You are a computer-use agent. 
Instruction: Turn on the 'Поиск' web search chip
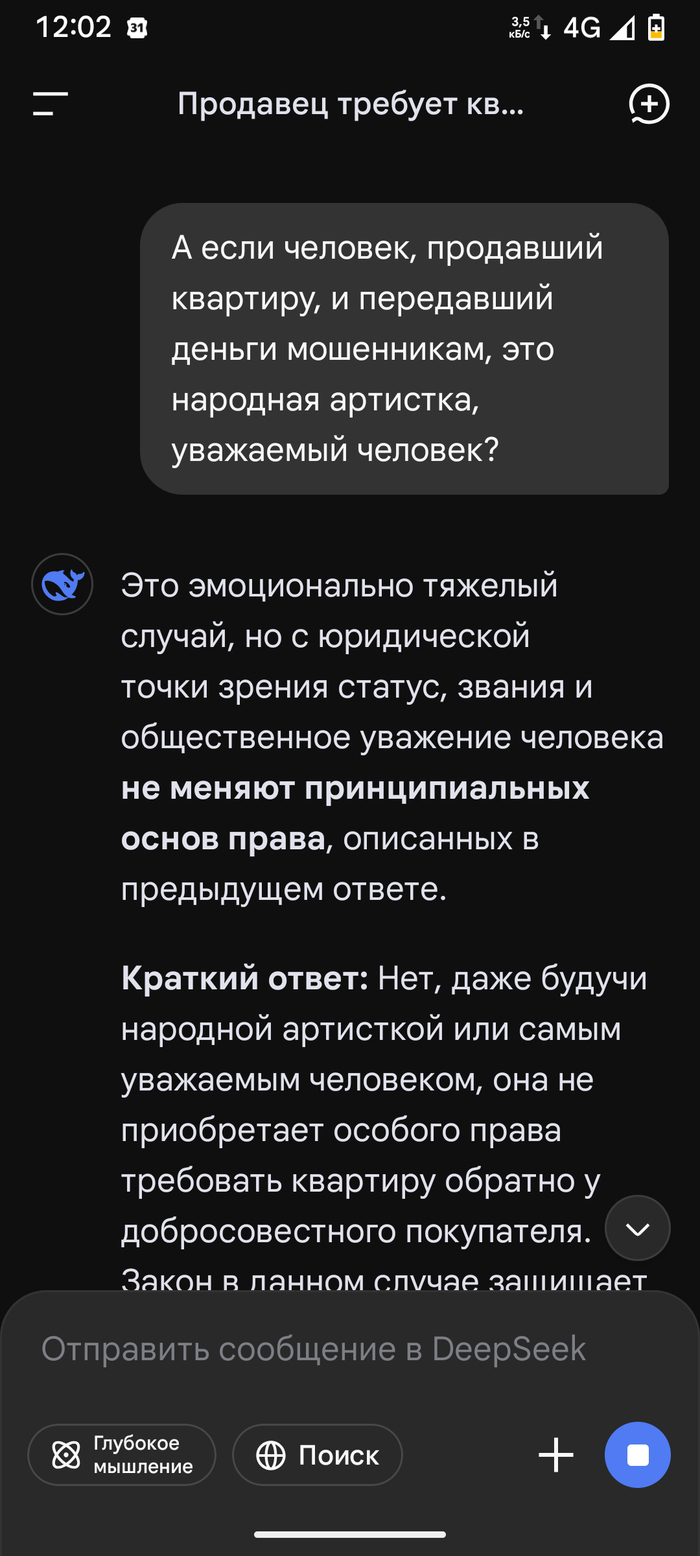[317, 1455]
